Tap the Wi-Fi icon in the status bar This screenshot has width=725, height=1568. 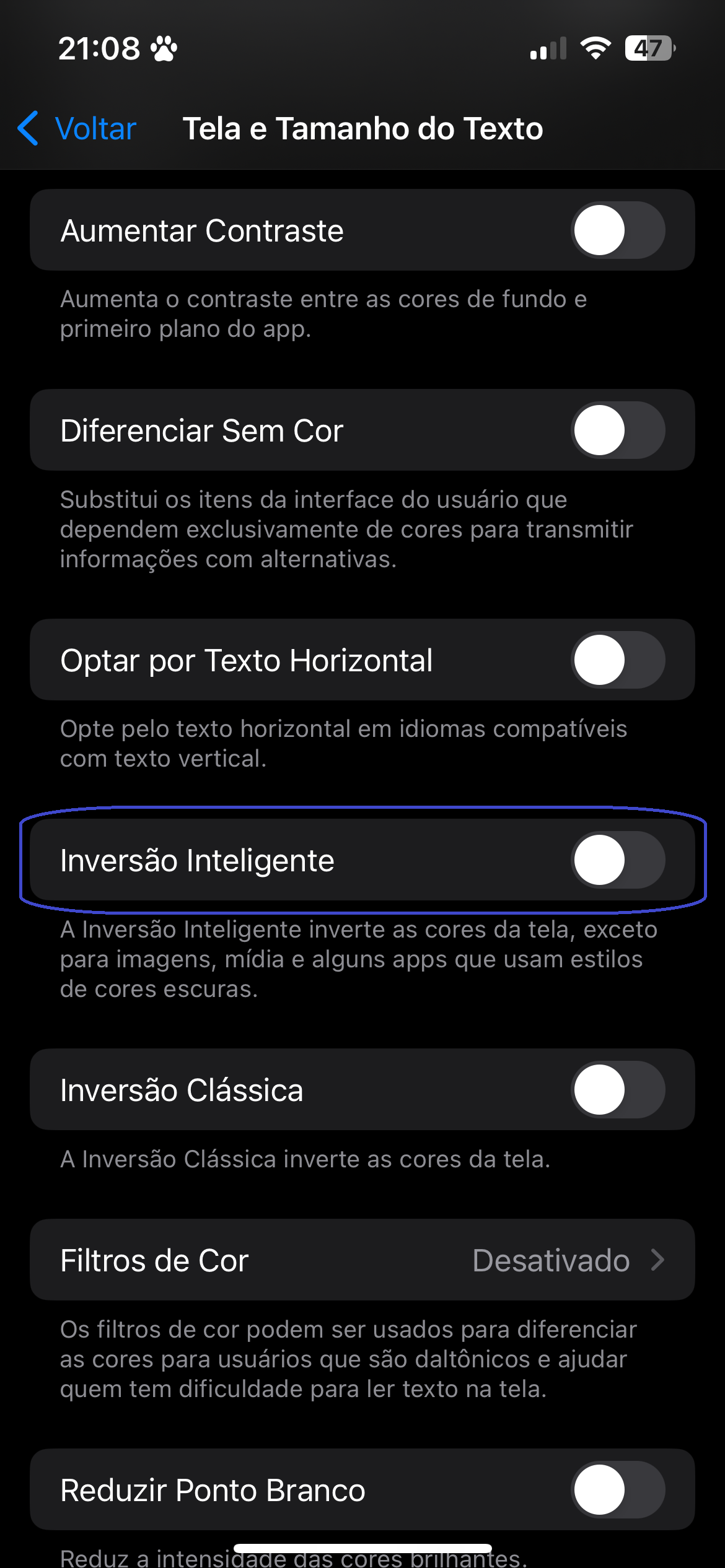595,48
